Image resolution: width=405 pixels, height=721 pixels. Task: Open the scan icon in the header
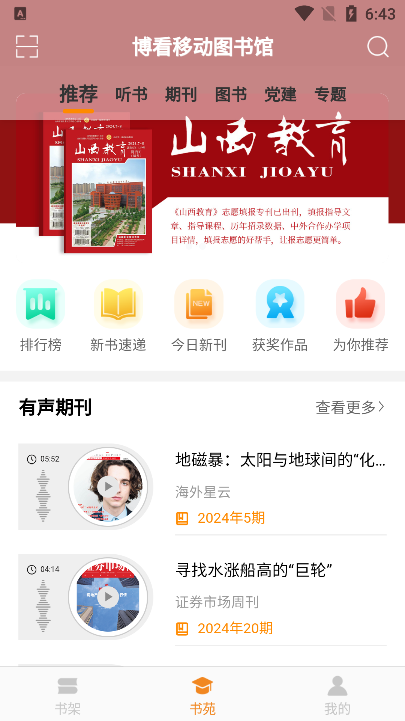tap(27, 46)
